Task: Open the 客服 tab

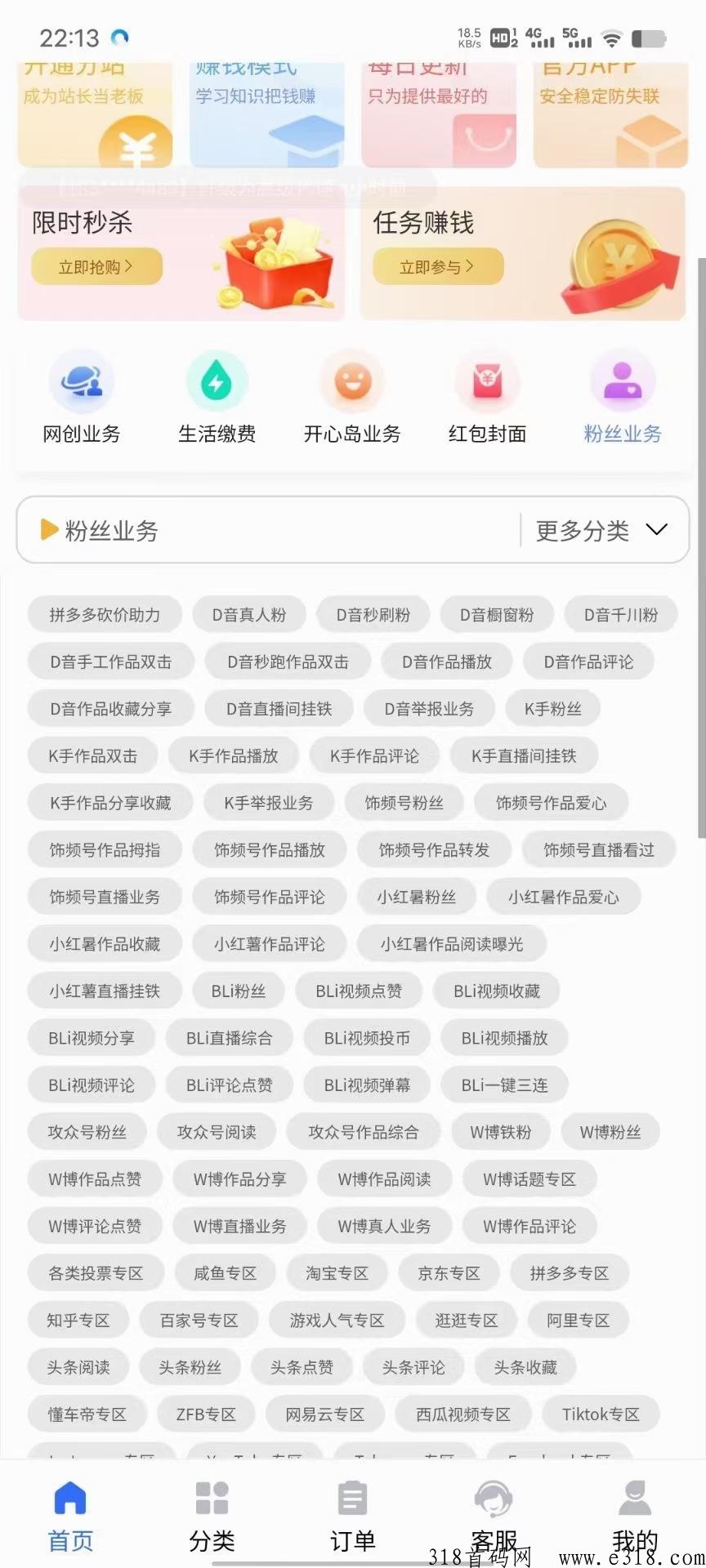Action: [494, 1517]
